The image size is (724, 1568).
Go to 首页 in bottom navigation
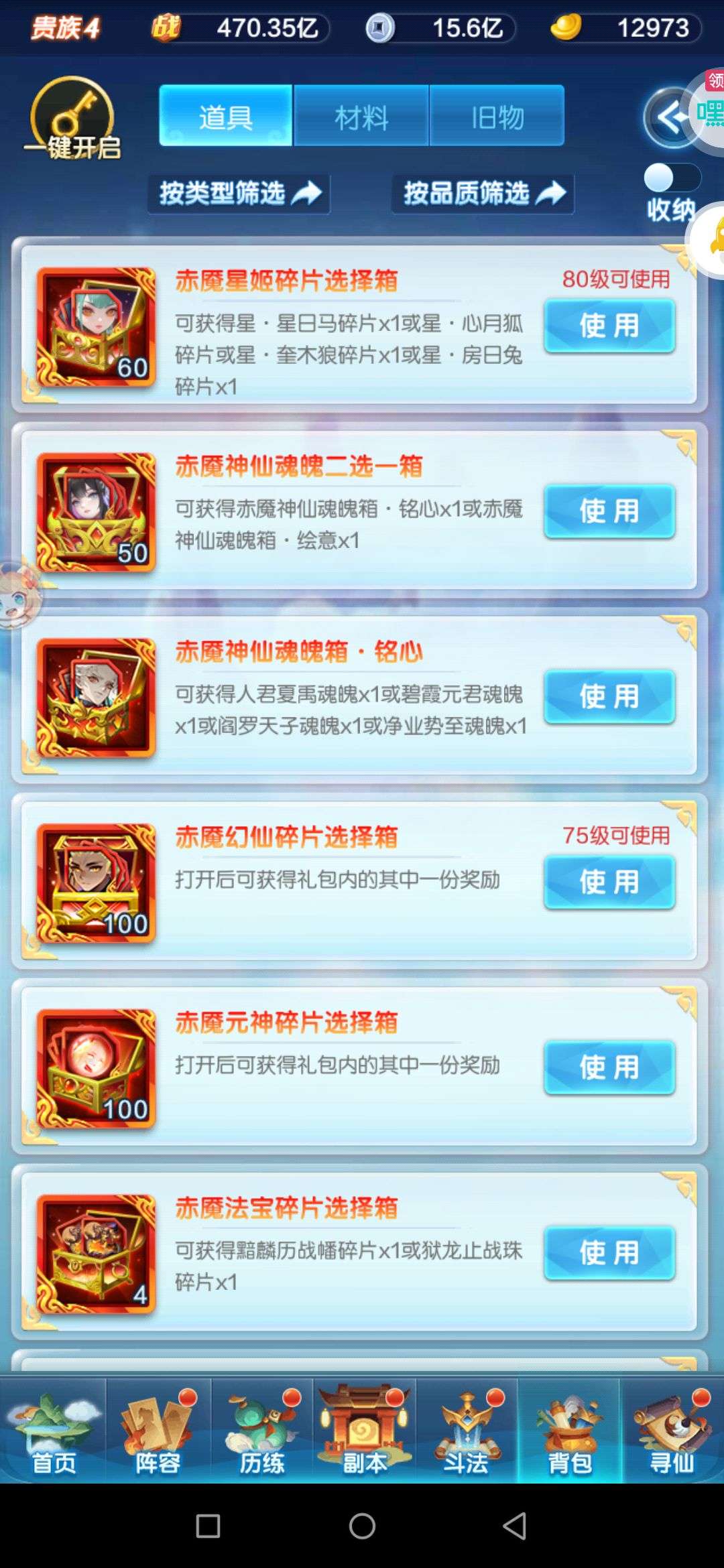(x=53, y=1431)
